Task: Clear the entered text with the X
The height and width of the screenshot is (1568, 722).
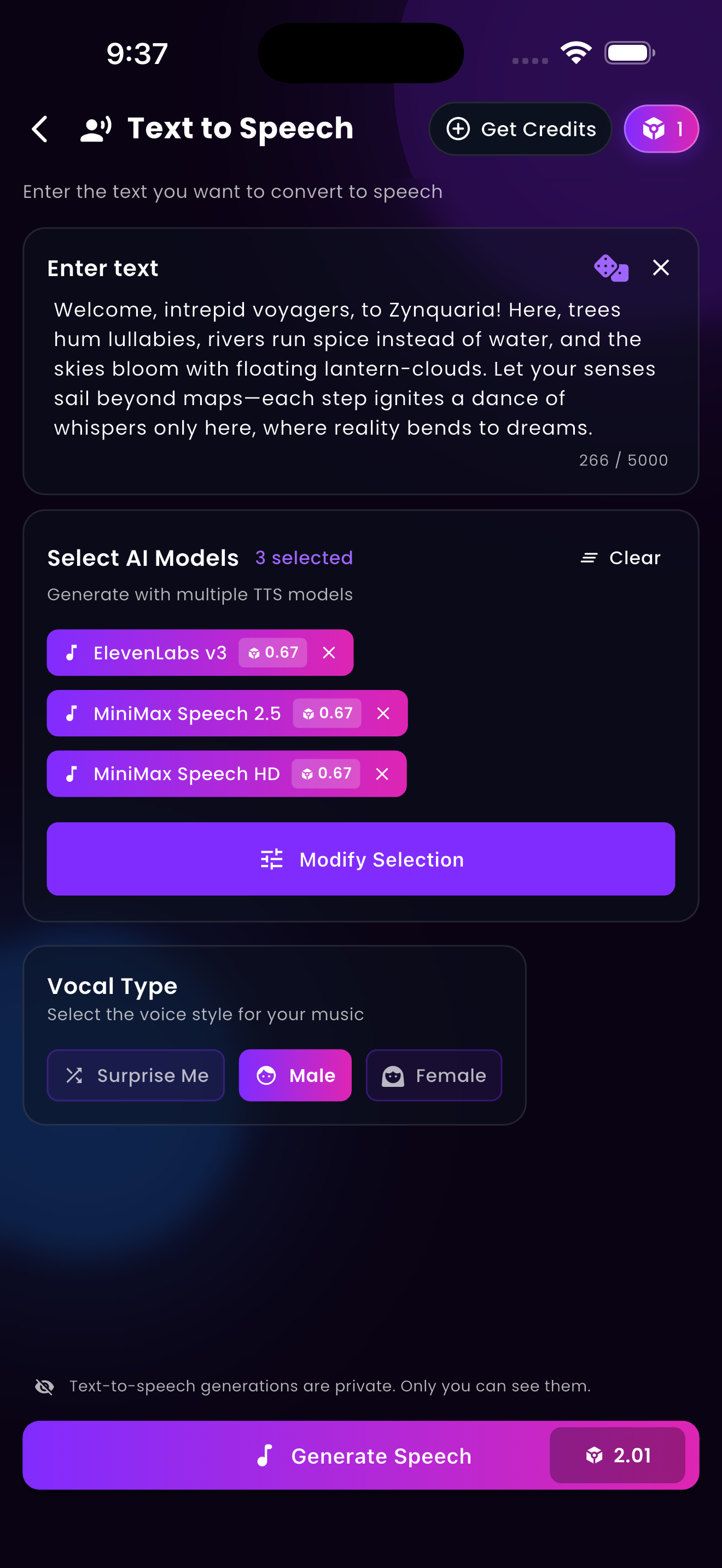Action: [661, 268]
